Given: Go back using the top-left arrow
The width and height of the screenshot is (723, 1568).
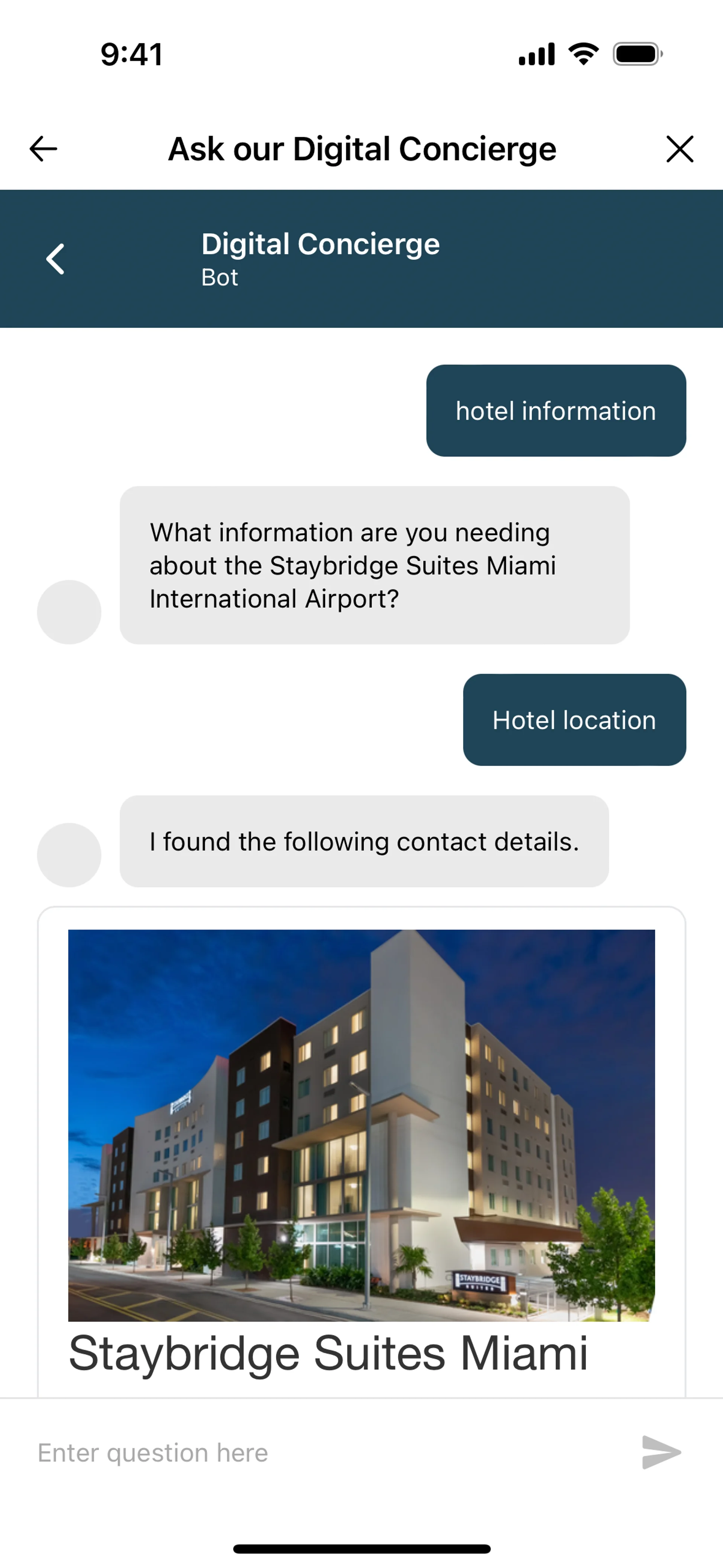Looking at the screenshot, I should pyautogui.click(x=43, y=149).
